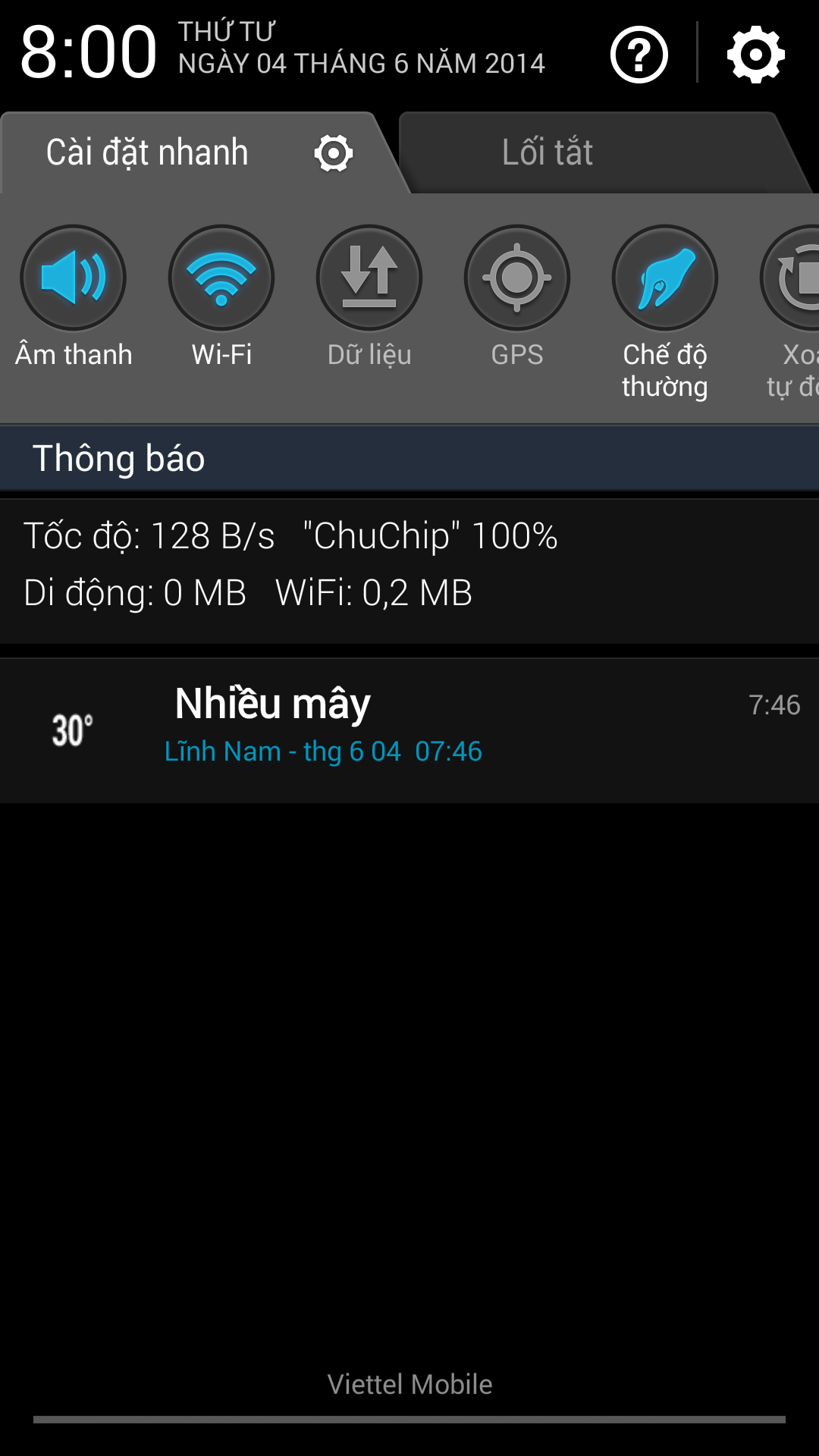Open the network speed ChuChip notification
819x1456 pixels.
click(x=409, y=571)
